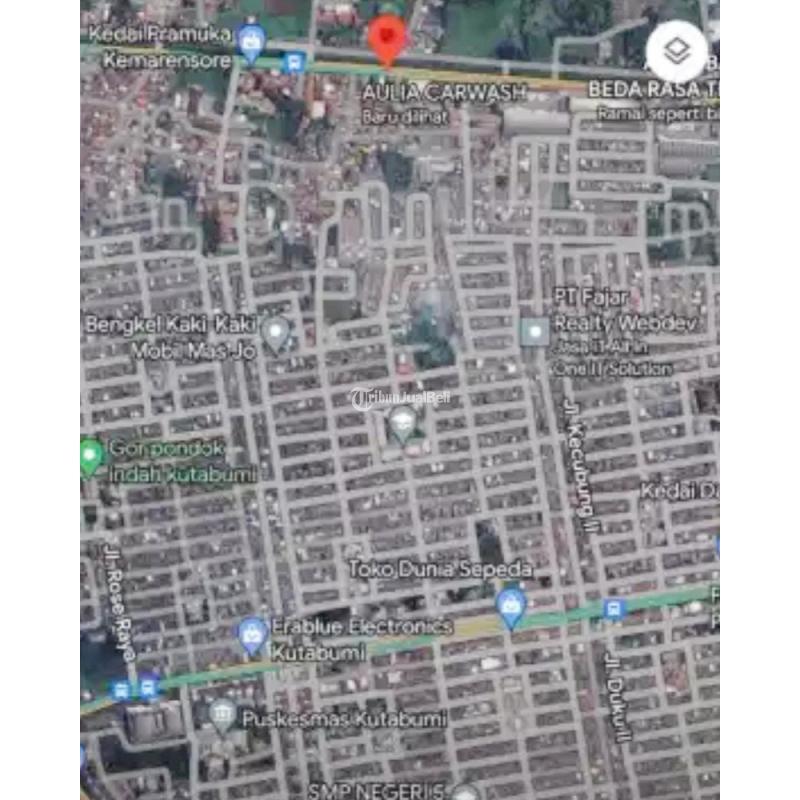This screenshot has width=800, height=800.
Task: Tap PT Fajar Realty Webdev marker
Action: [x=536, y=330]
